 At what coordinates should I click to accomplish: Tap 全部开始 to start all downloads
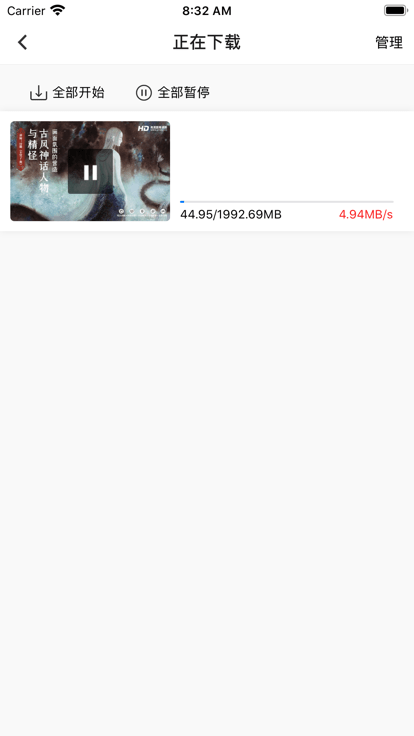[67, 92]
